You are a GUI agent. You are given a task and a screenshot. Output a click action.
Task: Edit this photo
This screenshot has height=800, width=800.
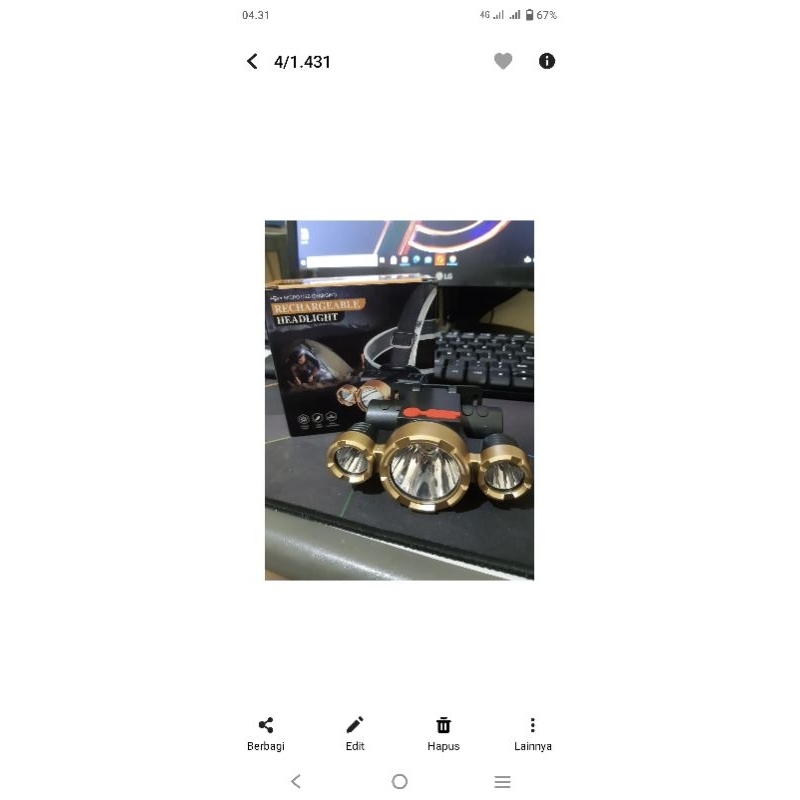[x=355, y=733]
